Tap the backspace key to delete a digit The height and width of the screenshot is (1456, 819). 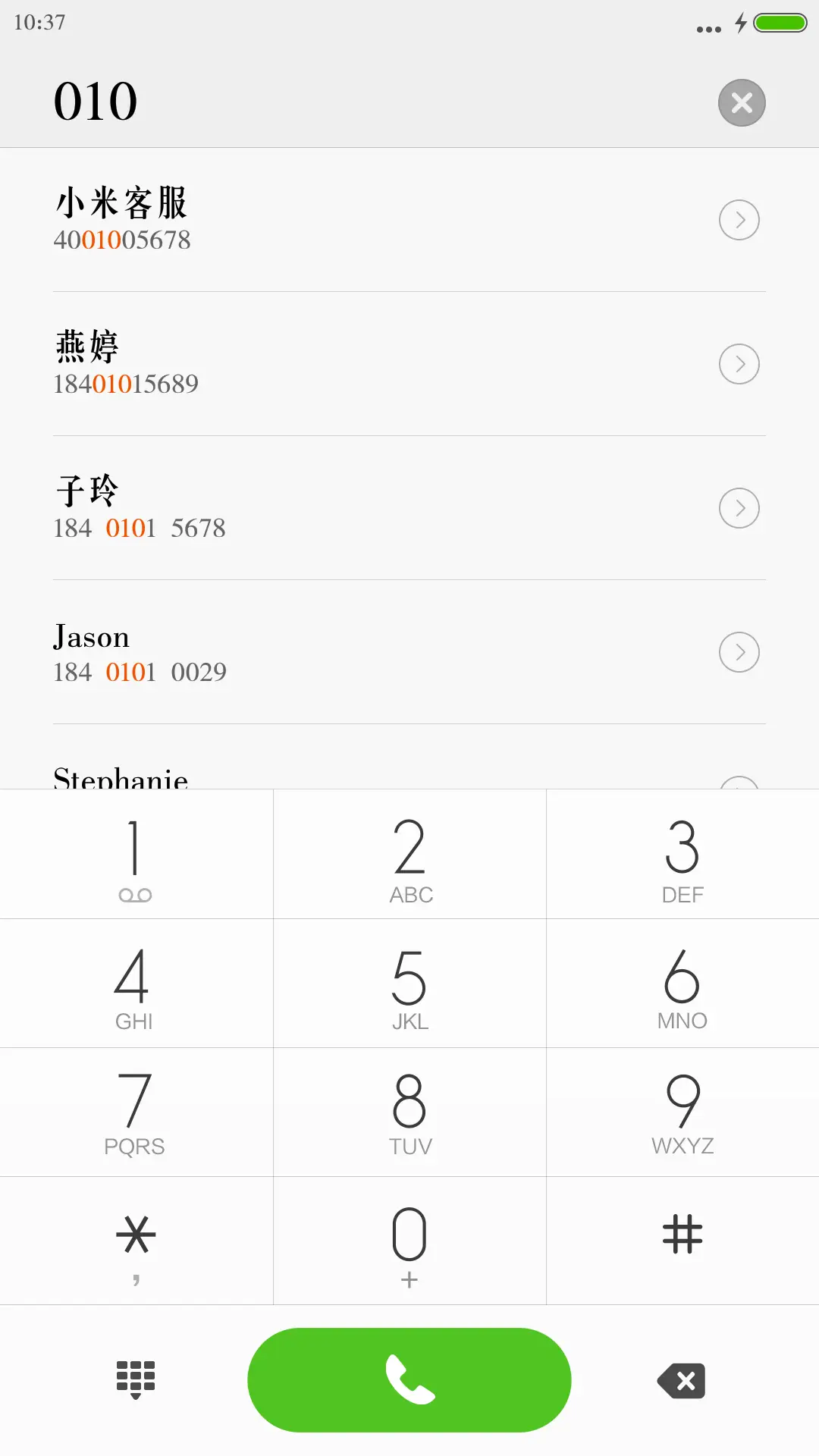(x=680, y=1380)
